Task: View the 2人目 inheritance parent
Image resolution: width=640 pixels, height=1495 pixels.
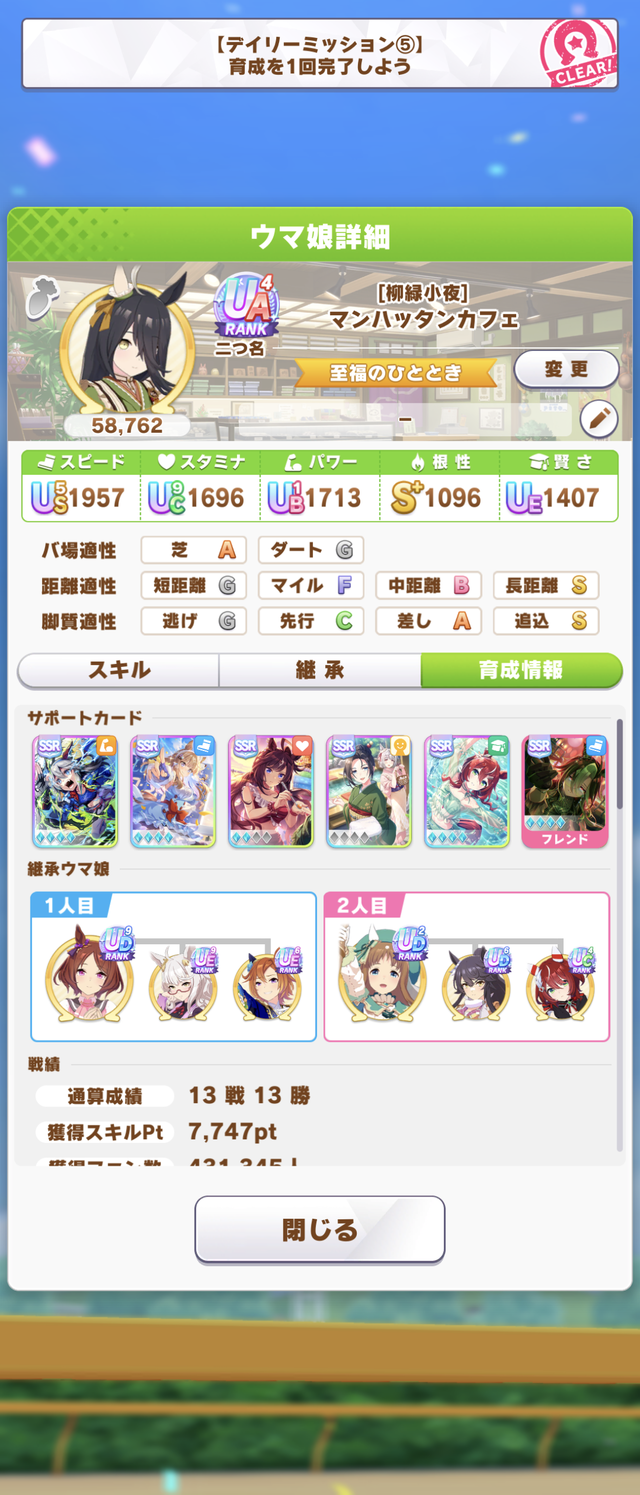Action: click(381, 975)
